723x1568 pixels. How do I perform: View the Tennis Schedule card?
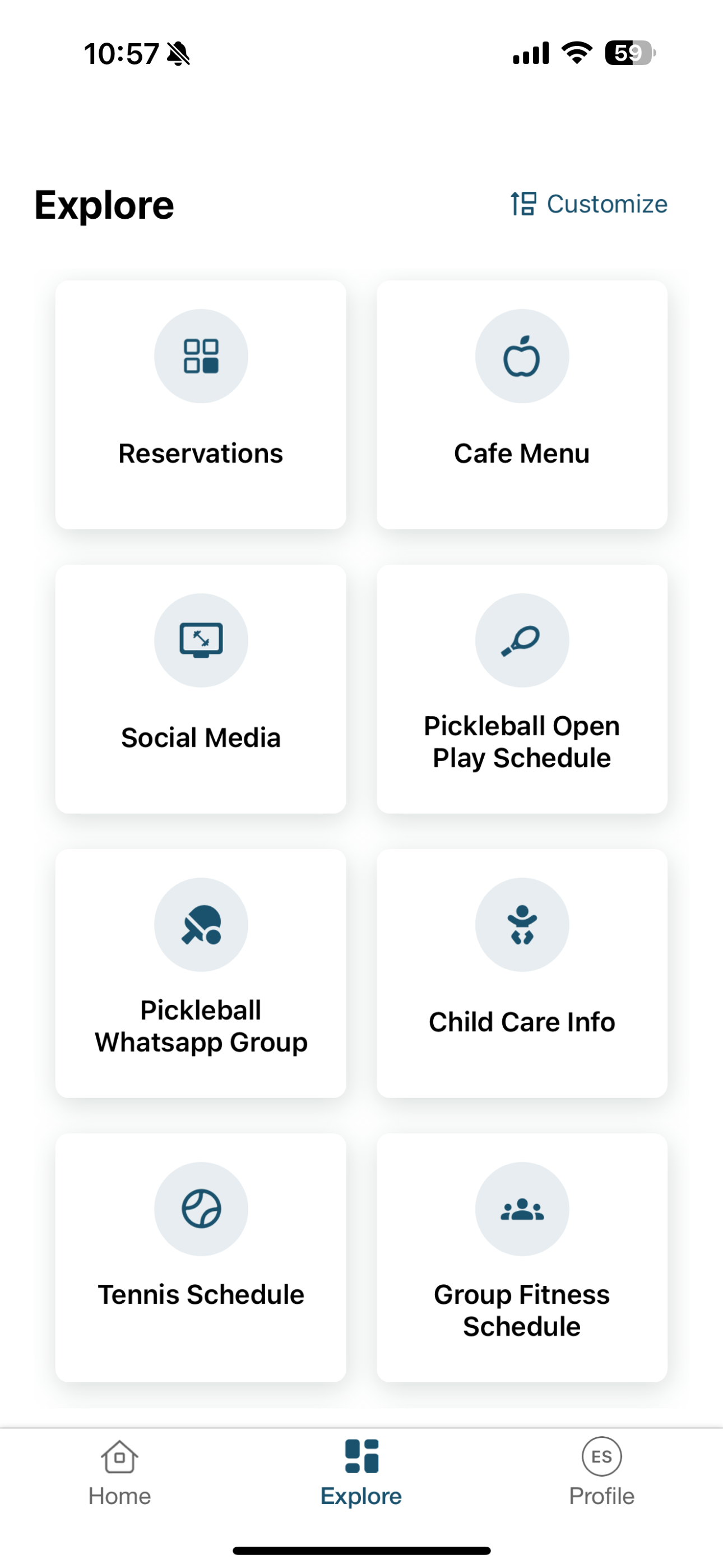pyautogui.click(x=201, y=1257)
